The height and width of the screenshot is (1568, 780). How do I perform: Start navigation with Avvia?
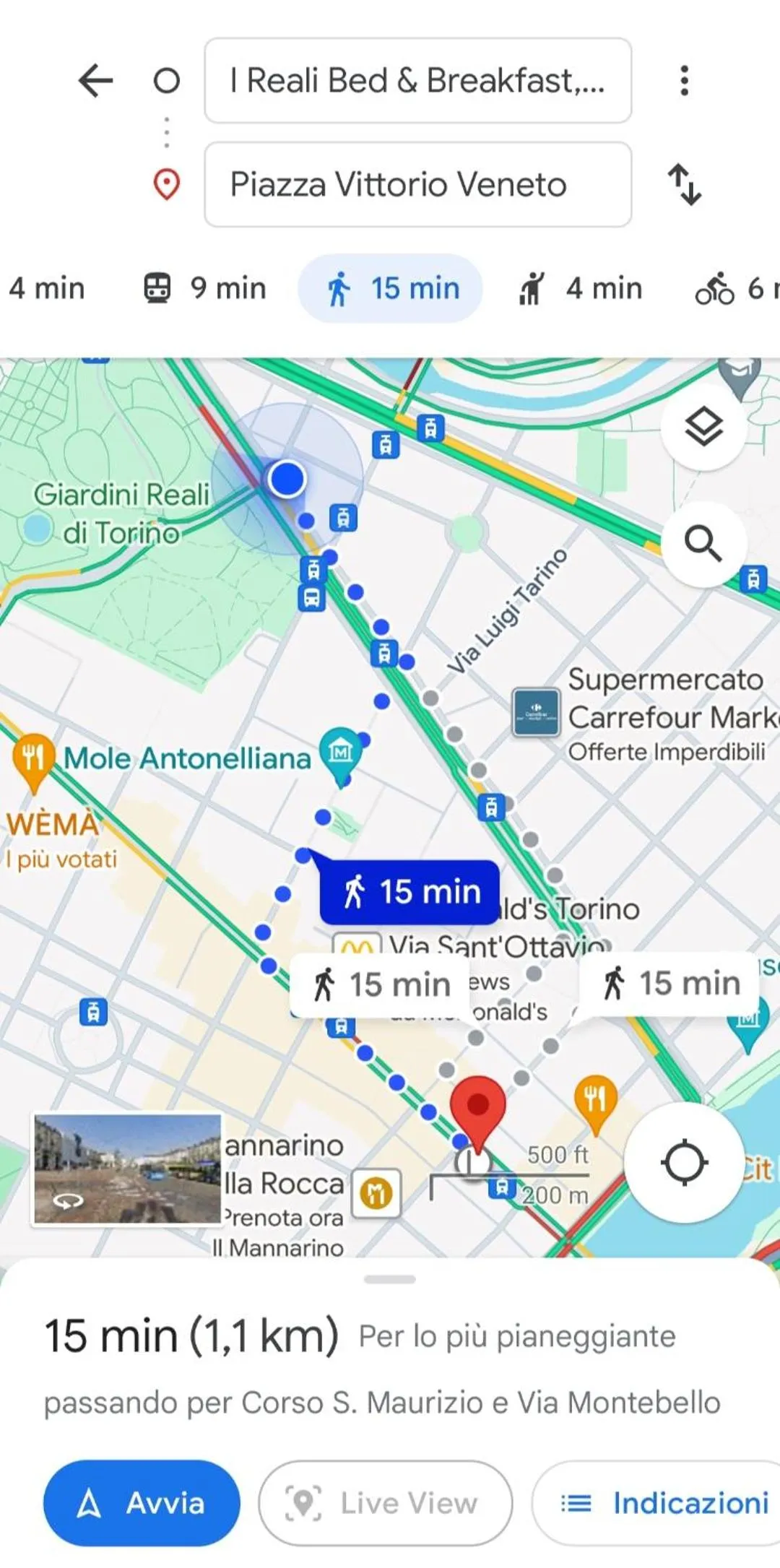[142, 1503]
